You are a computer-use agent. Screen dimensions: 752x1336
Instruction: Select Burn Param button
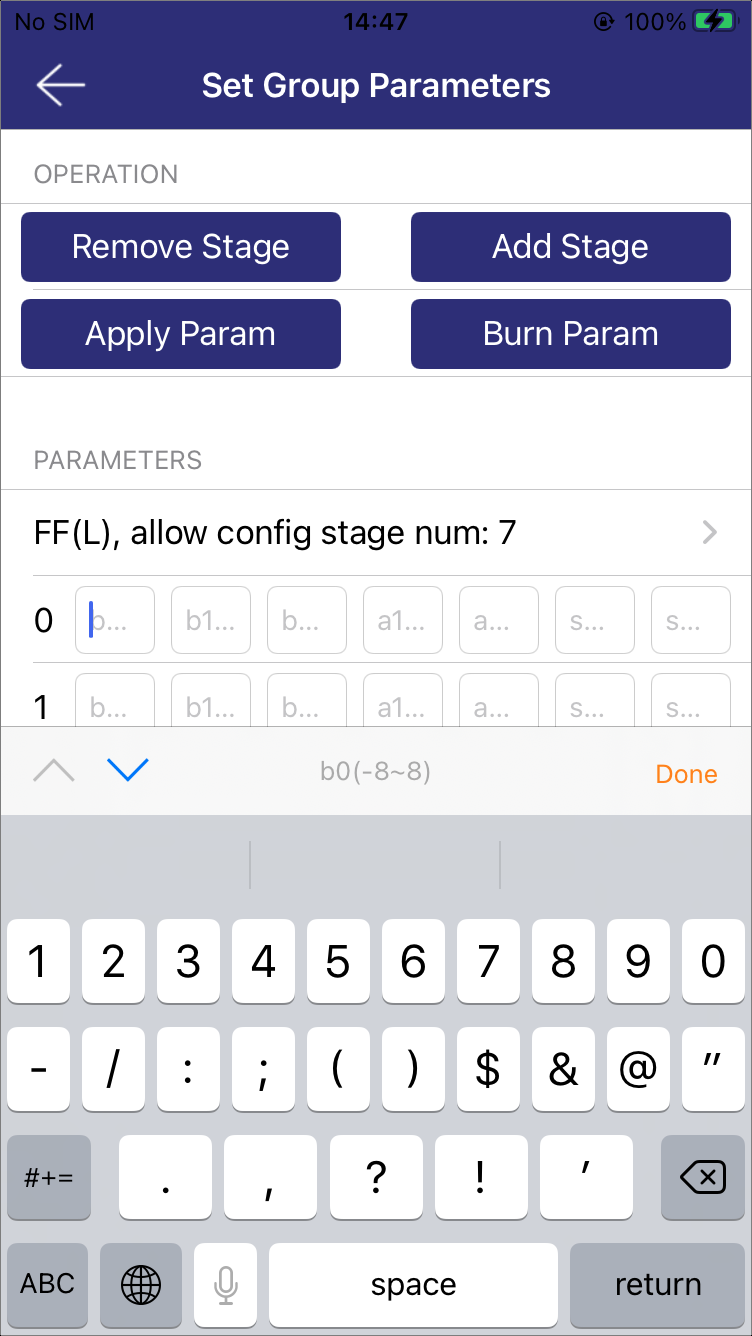(571, 334)
